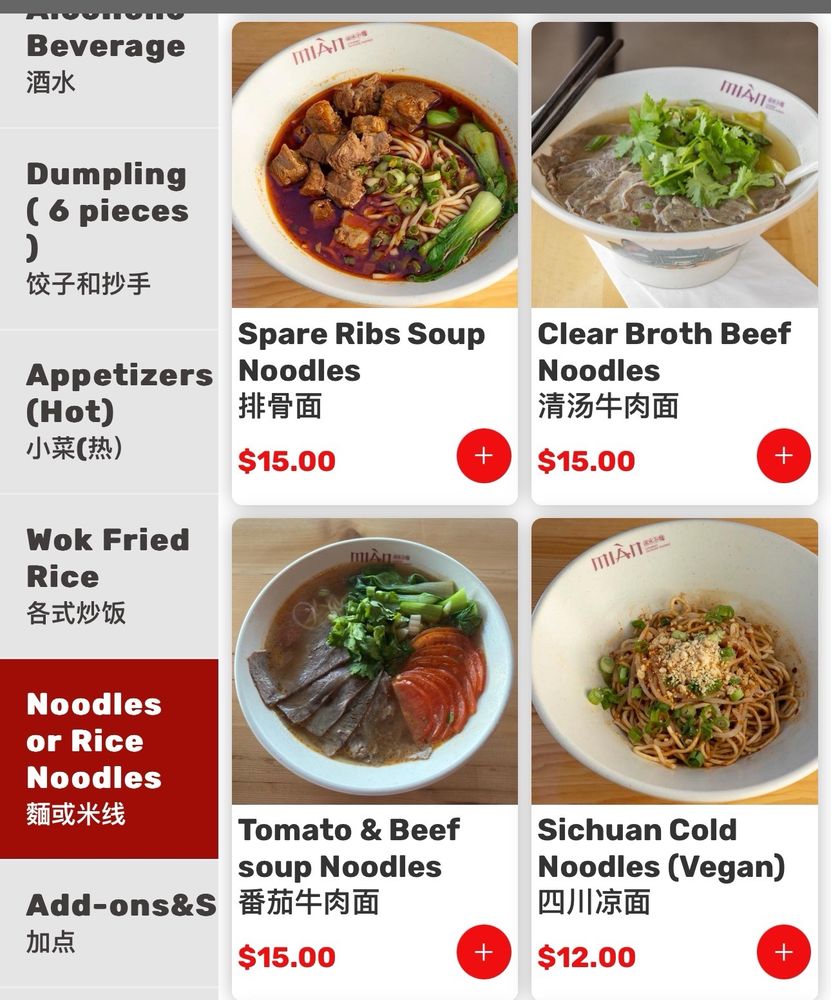Select the Noodles or Rice Noodles category

pos(108,758)
